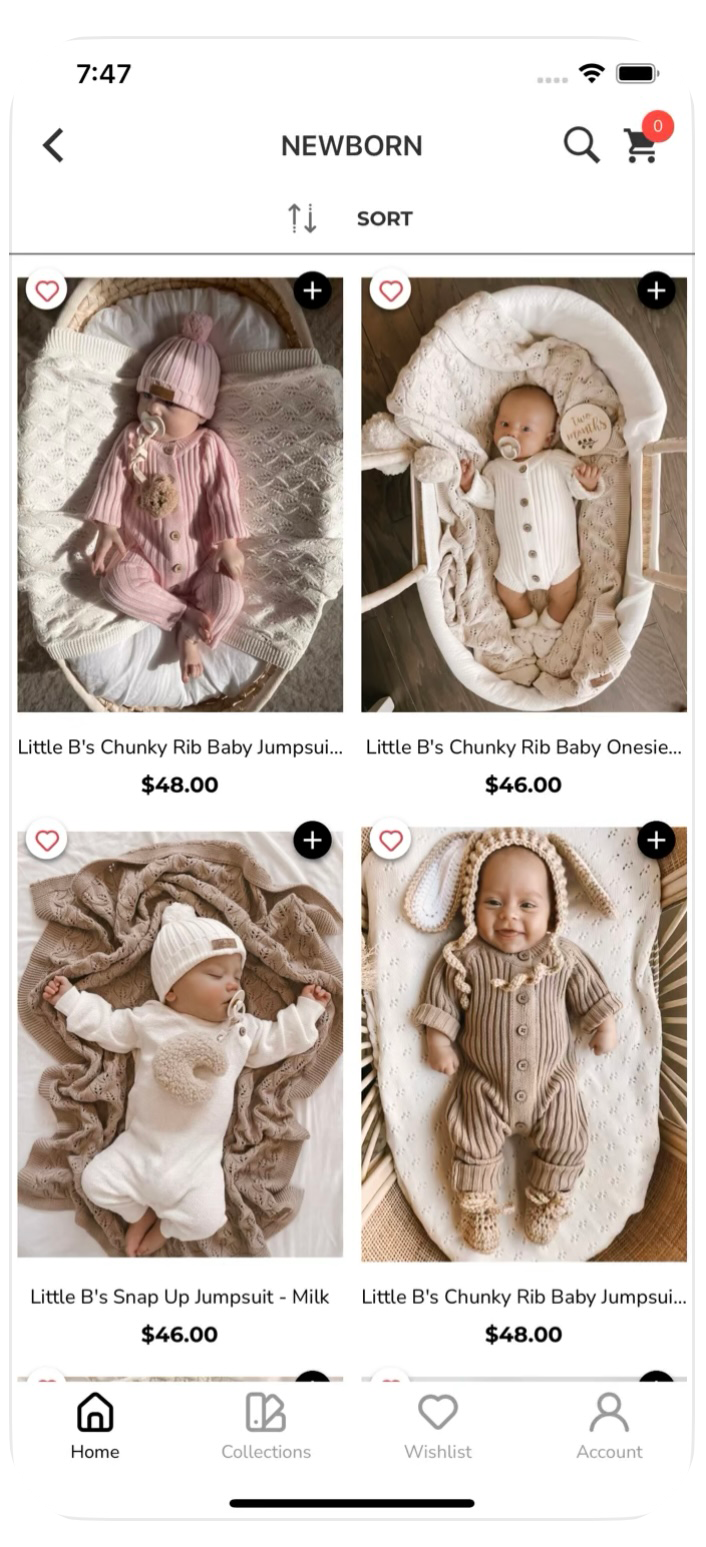Quick add the brown Chunky Rib Jumpsuit

(656, 840)
